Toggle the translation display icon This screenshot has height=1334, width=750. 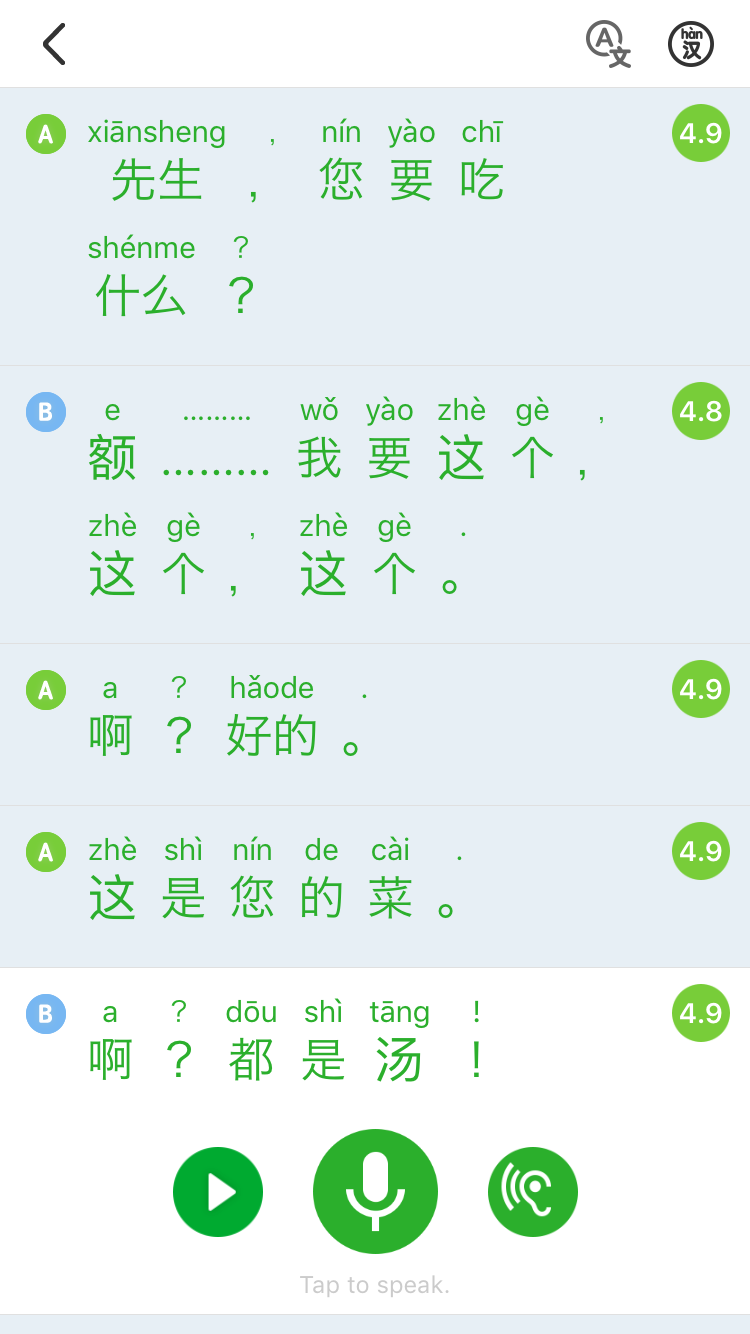(x=608, y=44)
